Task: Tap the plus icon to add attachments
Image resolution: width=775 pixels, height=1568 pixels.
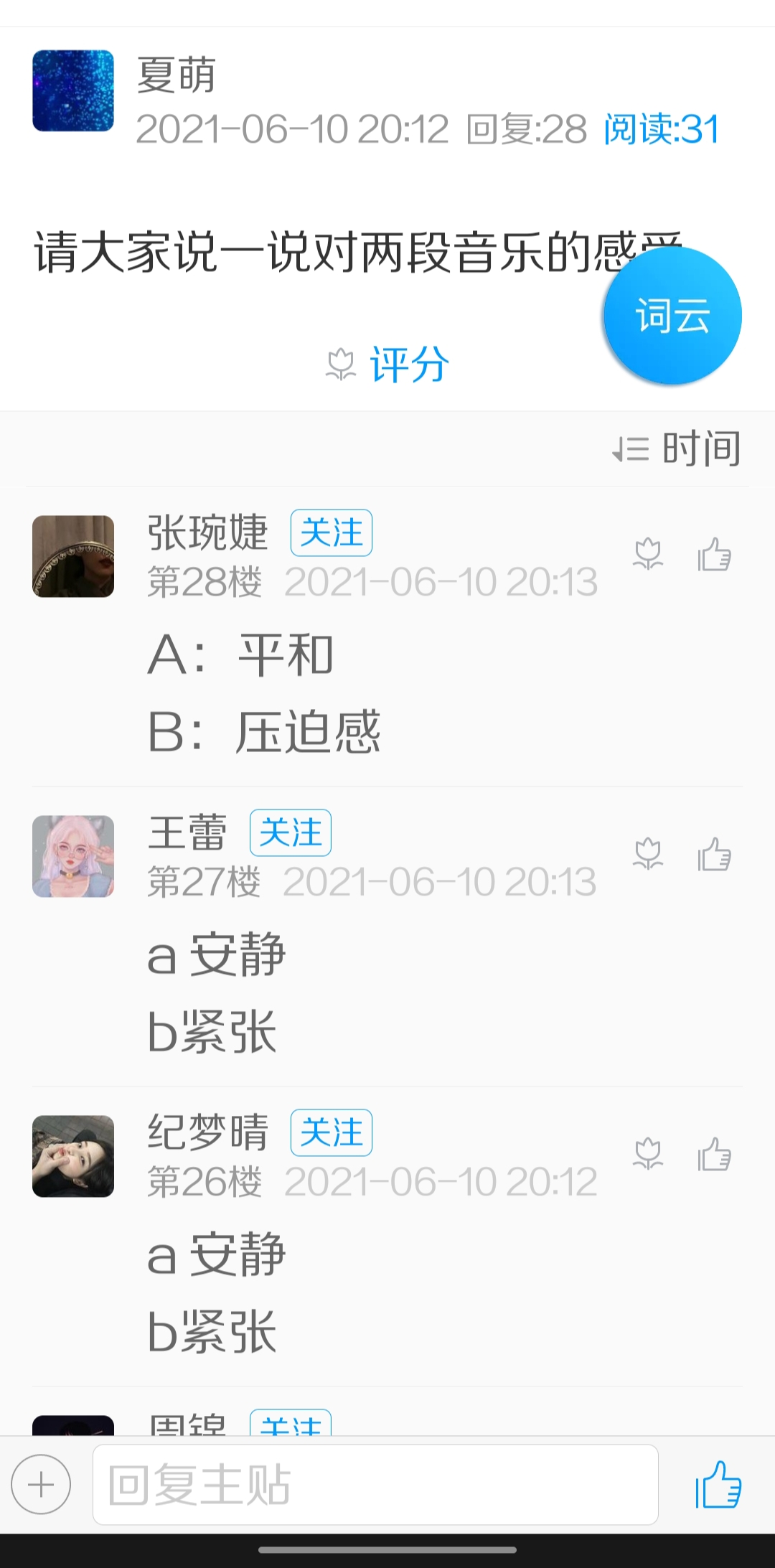Action: [41, 1485]
